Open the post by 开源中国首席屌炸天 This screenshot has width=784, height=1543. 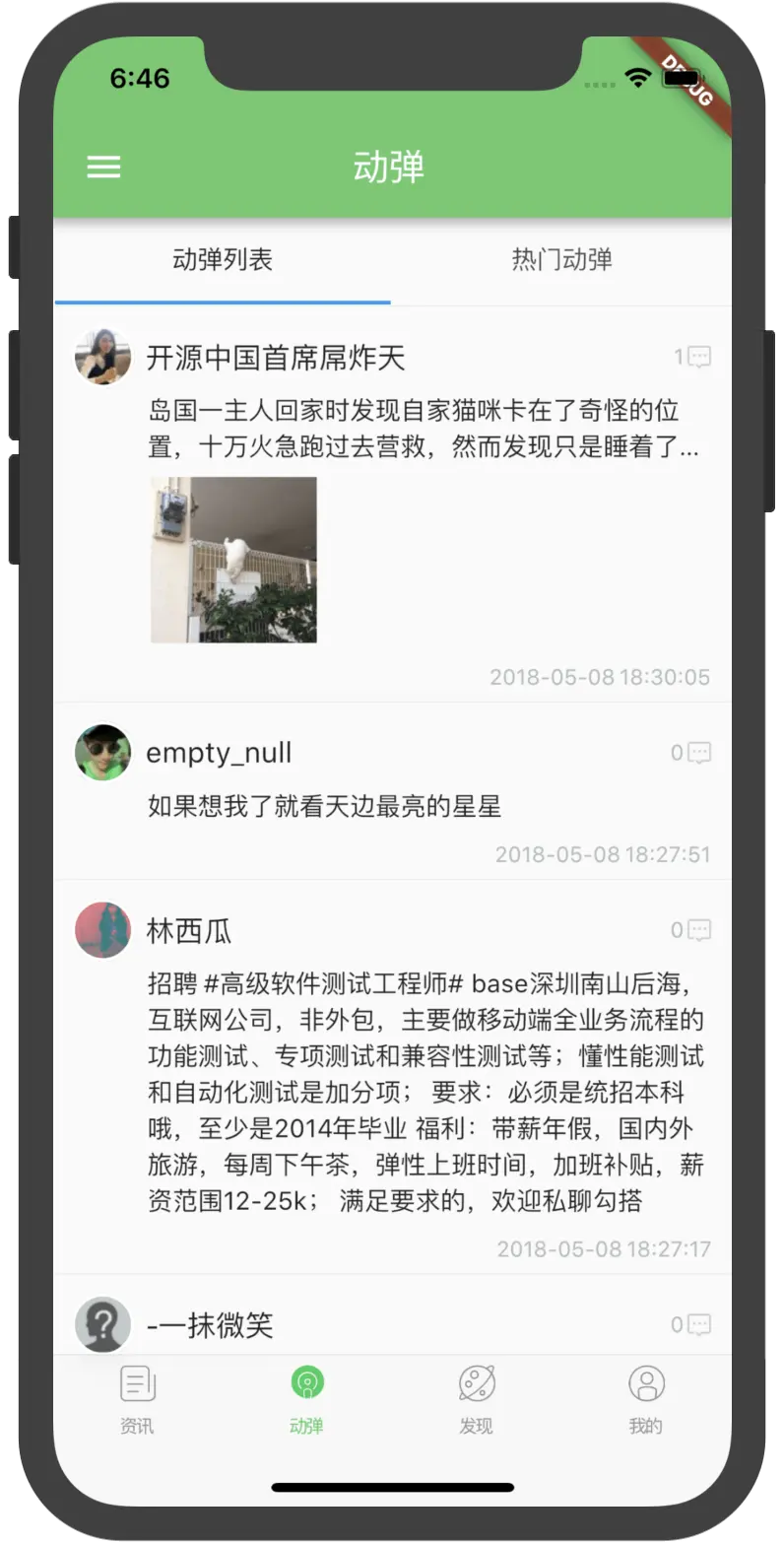[424, 429]
